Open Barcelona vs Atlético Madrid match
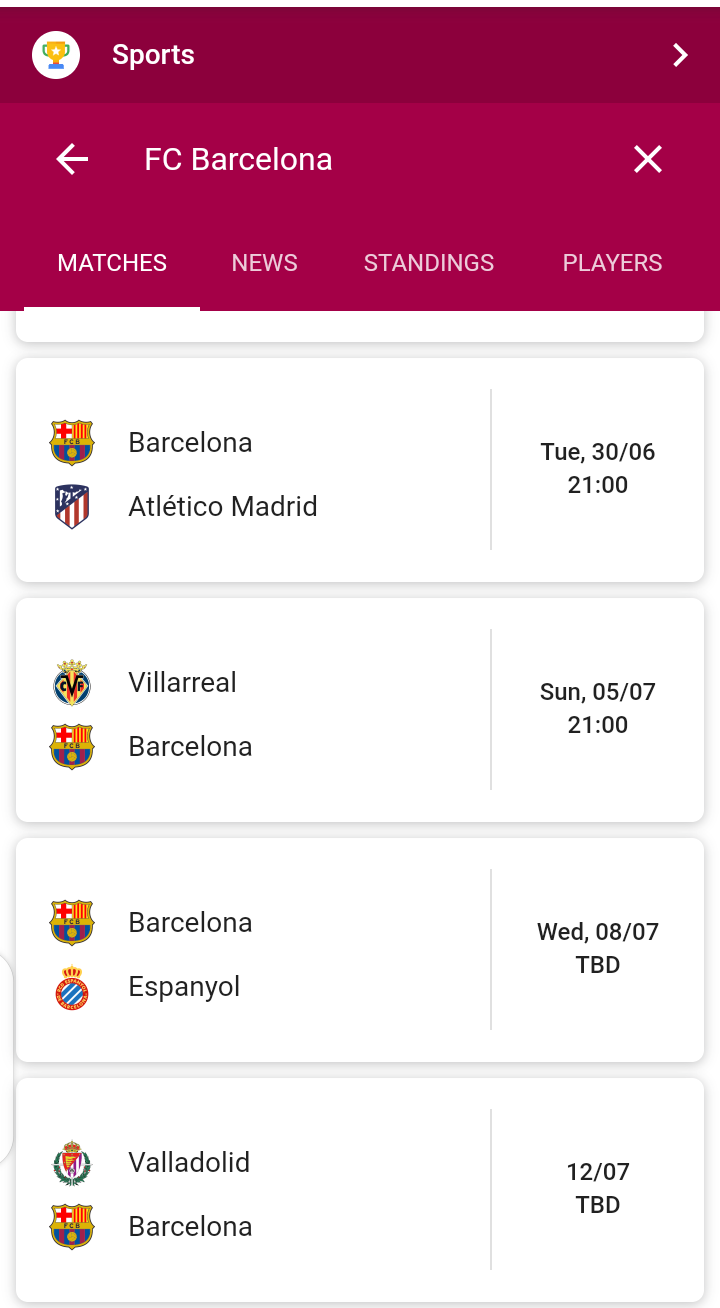 tap(360, 470)
